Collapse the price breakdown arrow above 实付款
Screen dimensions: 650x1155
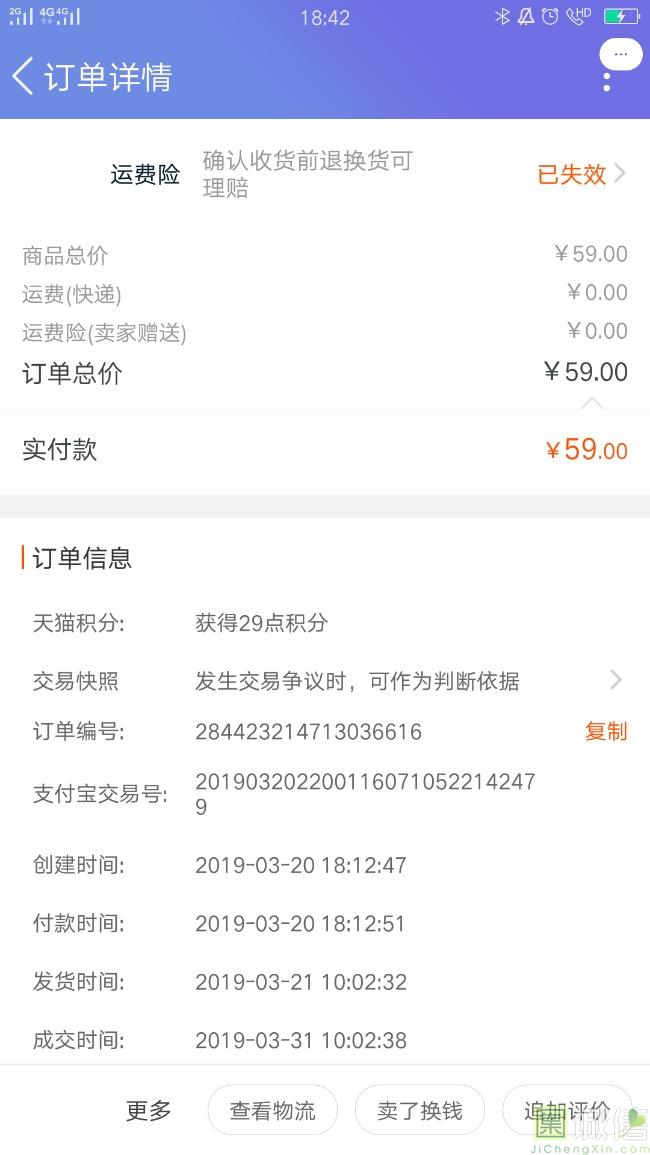click(x=593, y=403)
